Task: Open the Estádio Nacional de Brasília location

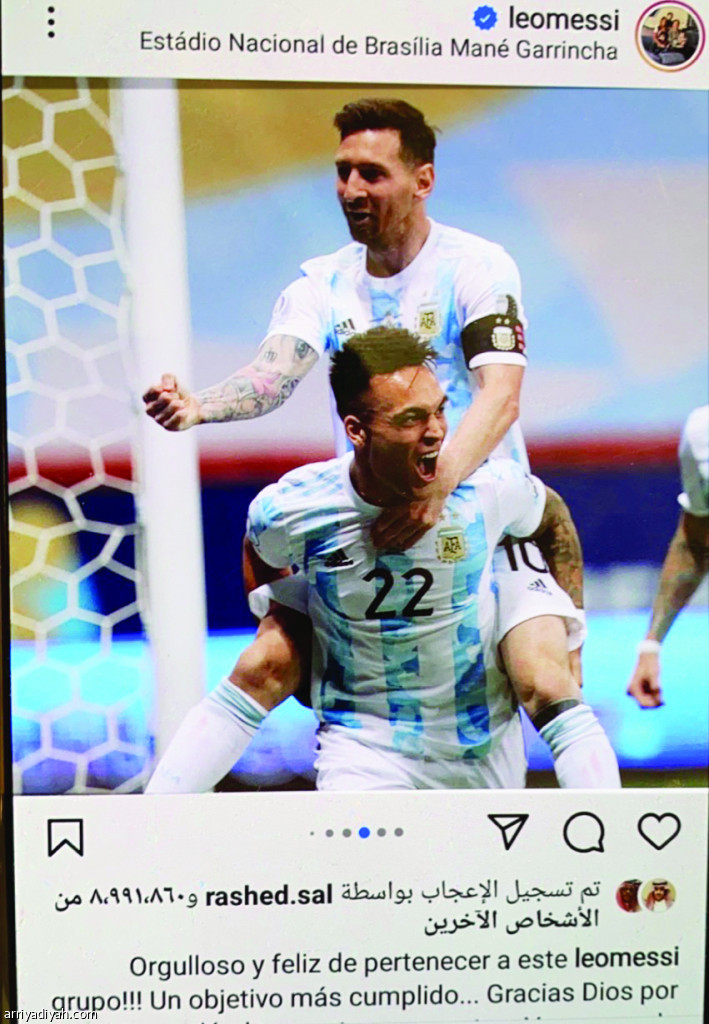Action: click(378, 45)
